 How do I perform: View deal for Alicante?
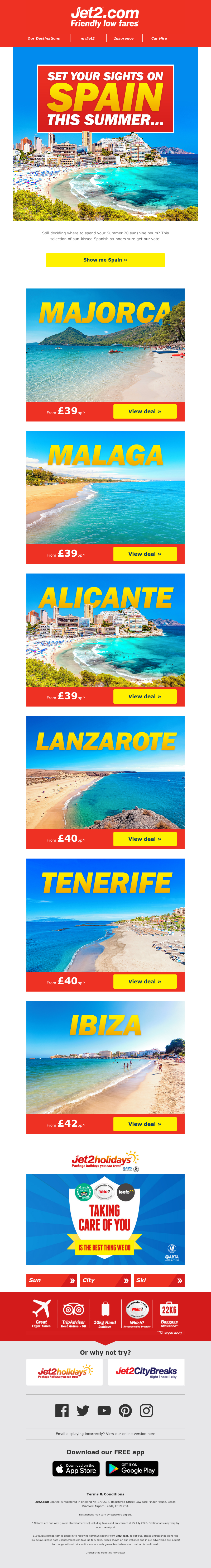pyautogui.click(x=145, y=696)
